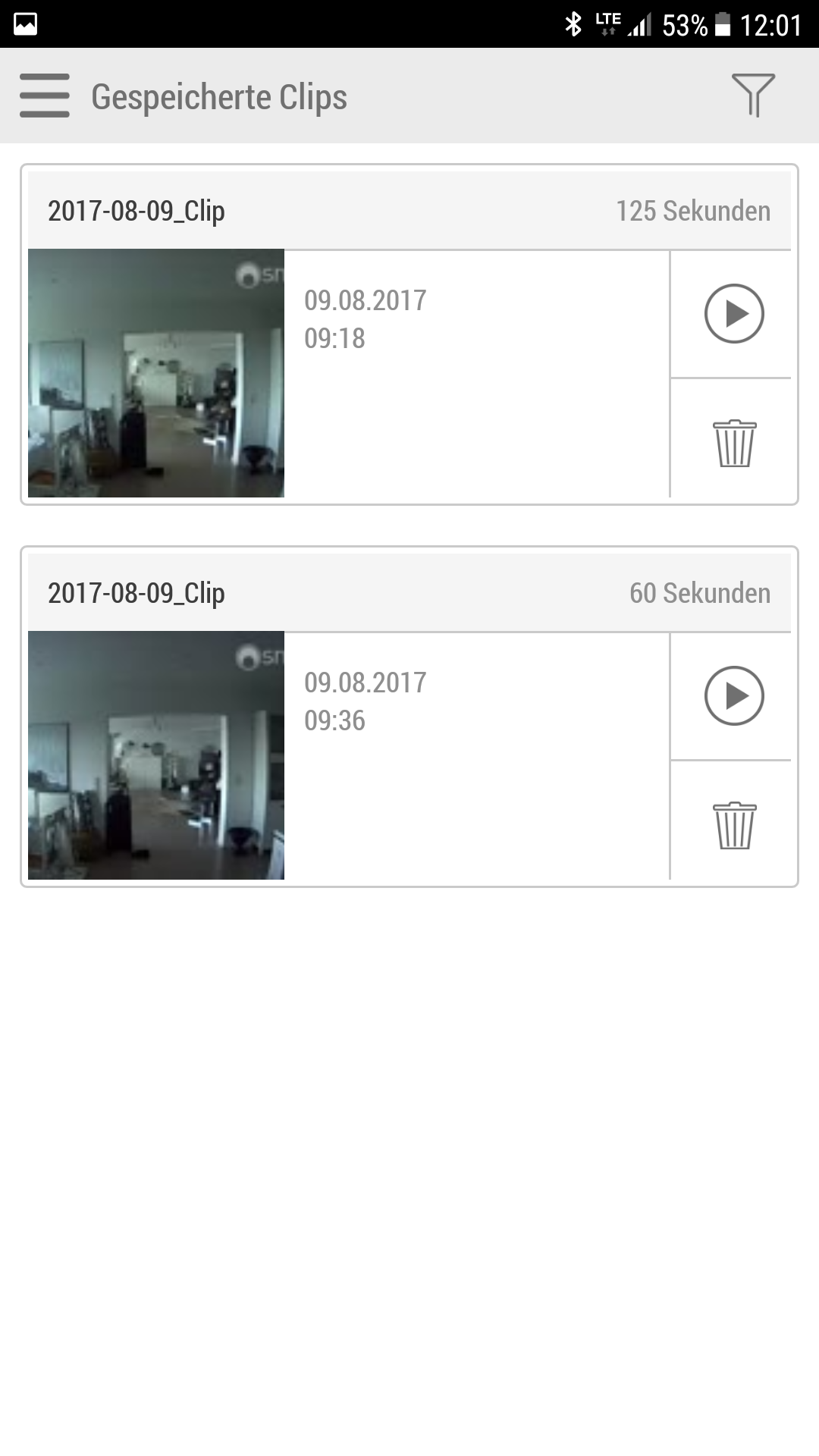Open the thumbnail of the 09:36 clip
This screenshot has height=1456, width=819.
point(156,755)
